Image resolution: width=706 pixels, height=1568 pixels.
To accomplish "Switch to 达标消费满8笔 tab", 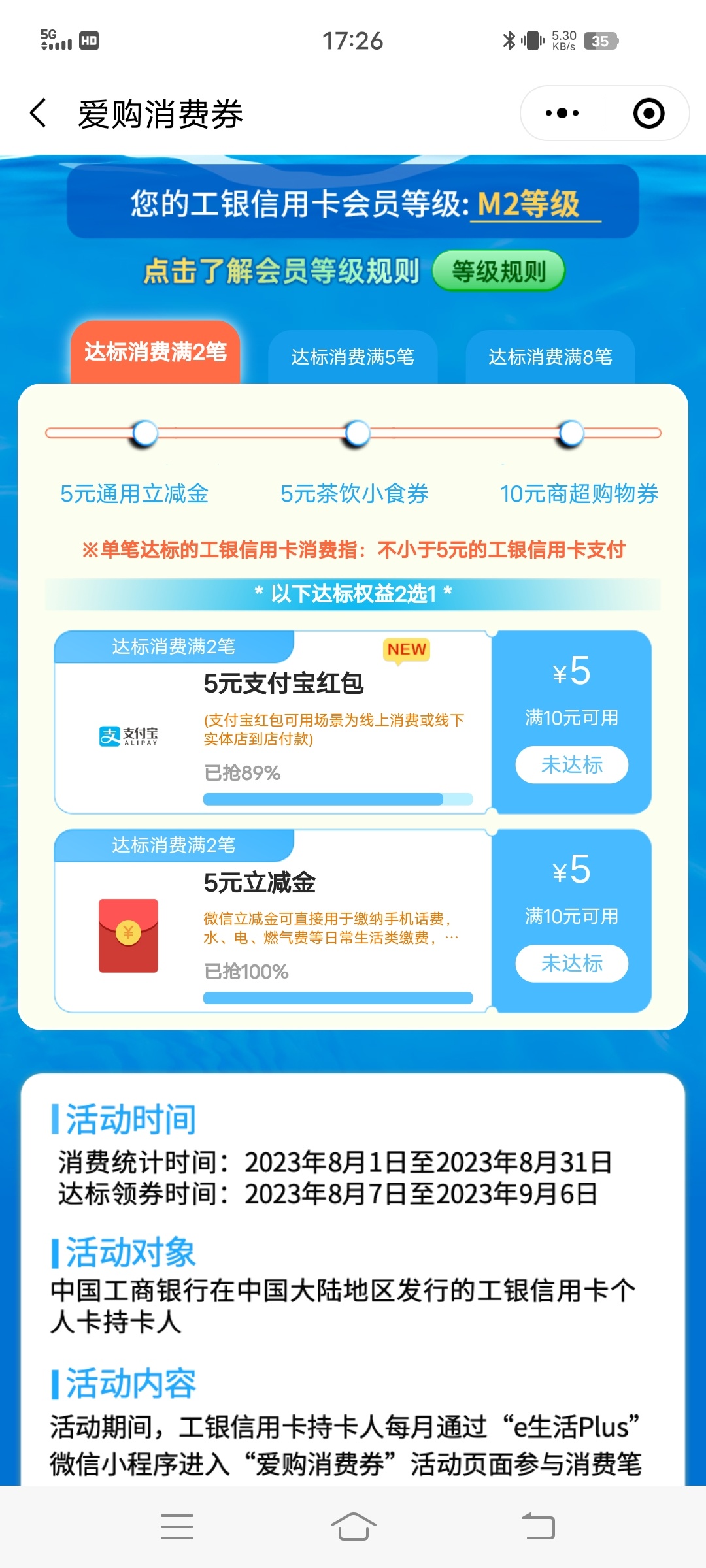I will 550,357.
